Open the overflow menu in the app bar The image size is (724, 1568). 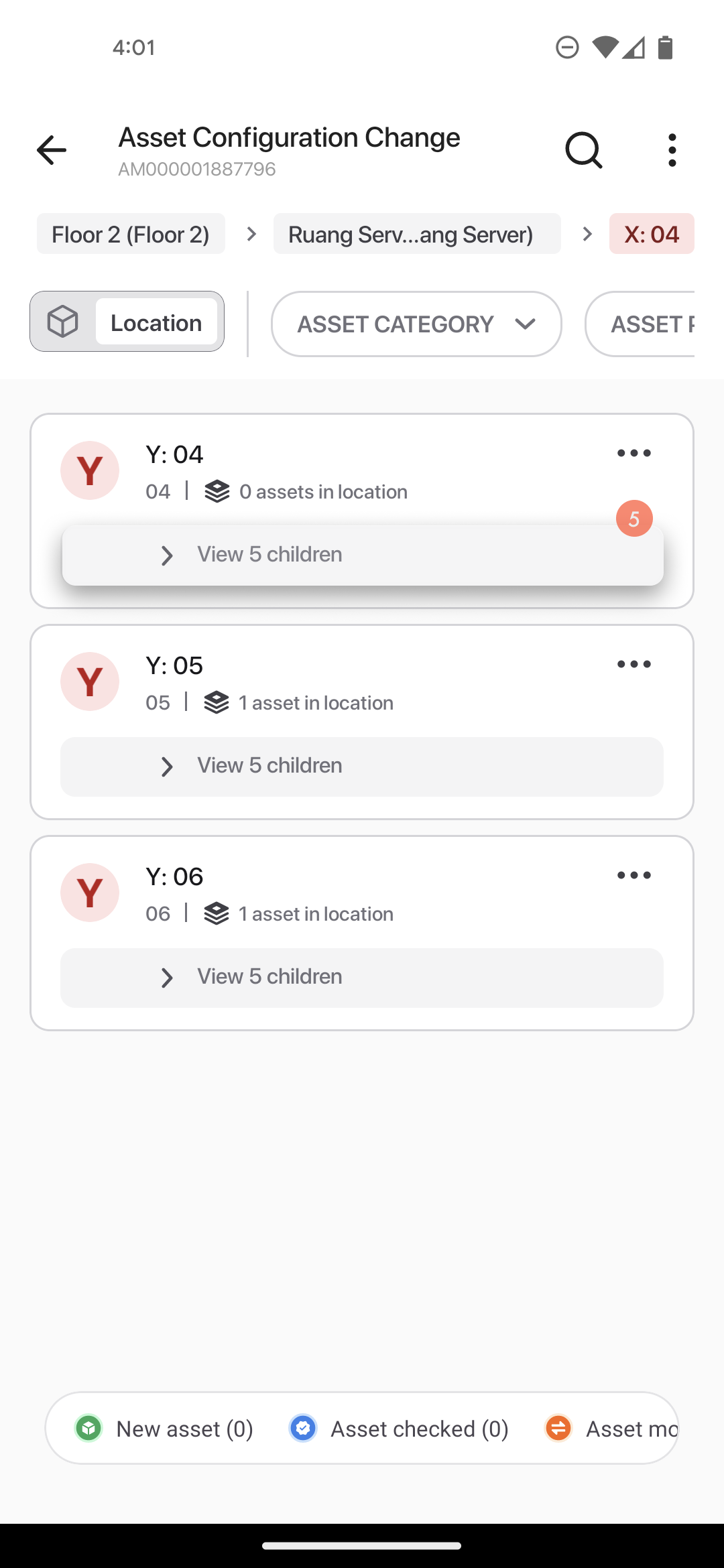[x=672, y=150]
